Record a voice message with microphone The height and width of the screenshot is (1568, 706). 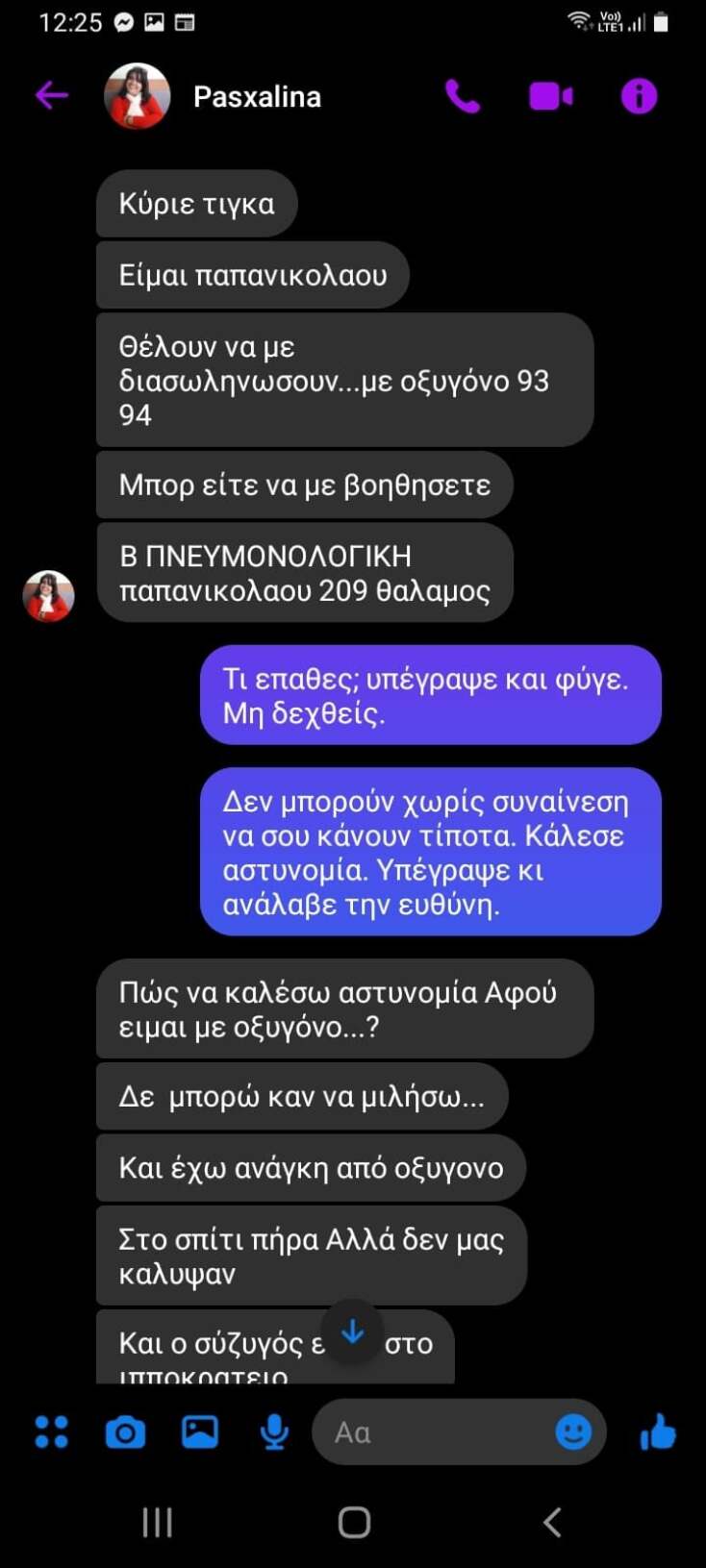tap(274, 1431)
